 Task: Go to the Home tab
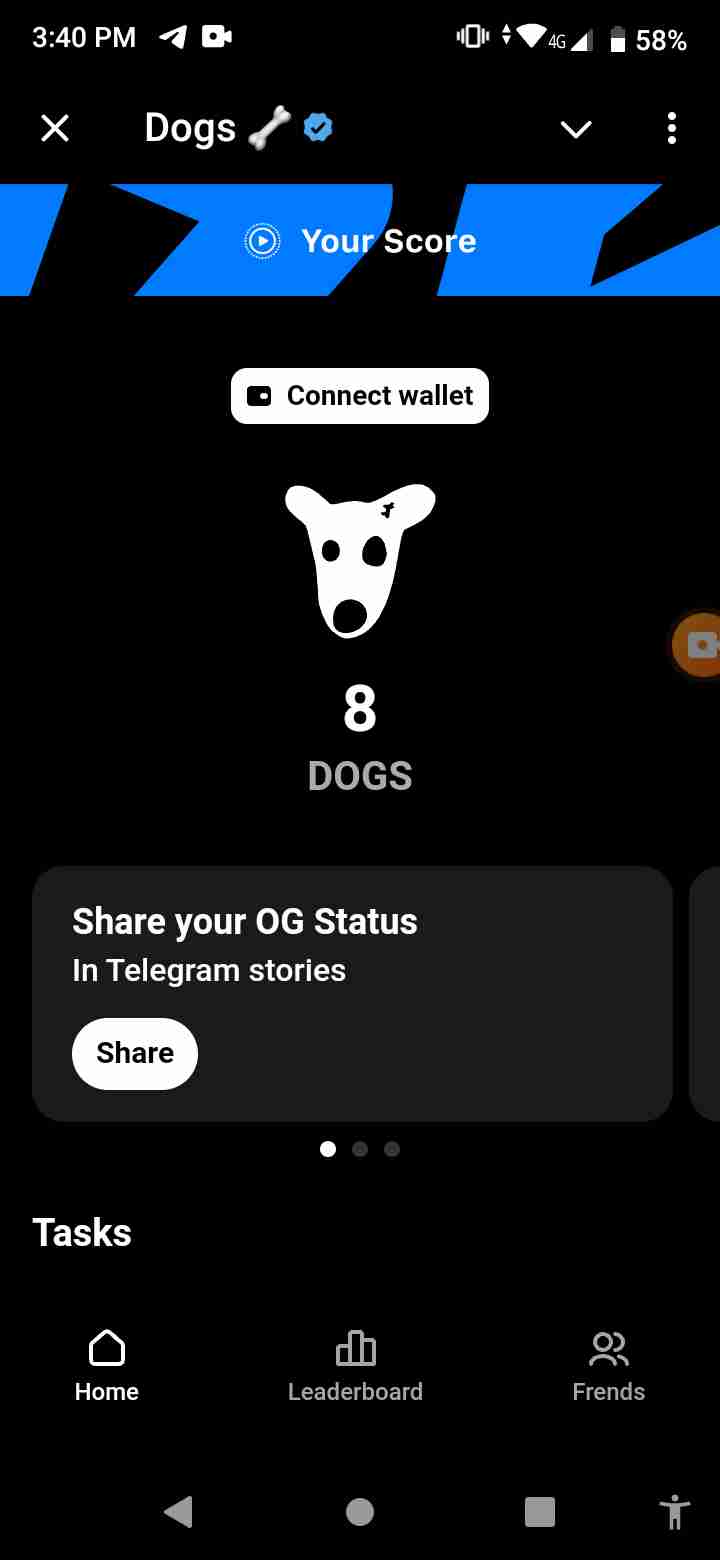pyautogui.click(x=107, y=1366)
